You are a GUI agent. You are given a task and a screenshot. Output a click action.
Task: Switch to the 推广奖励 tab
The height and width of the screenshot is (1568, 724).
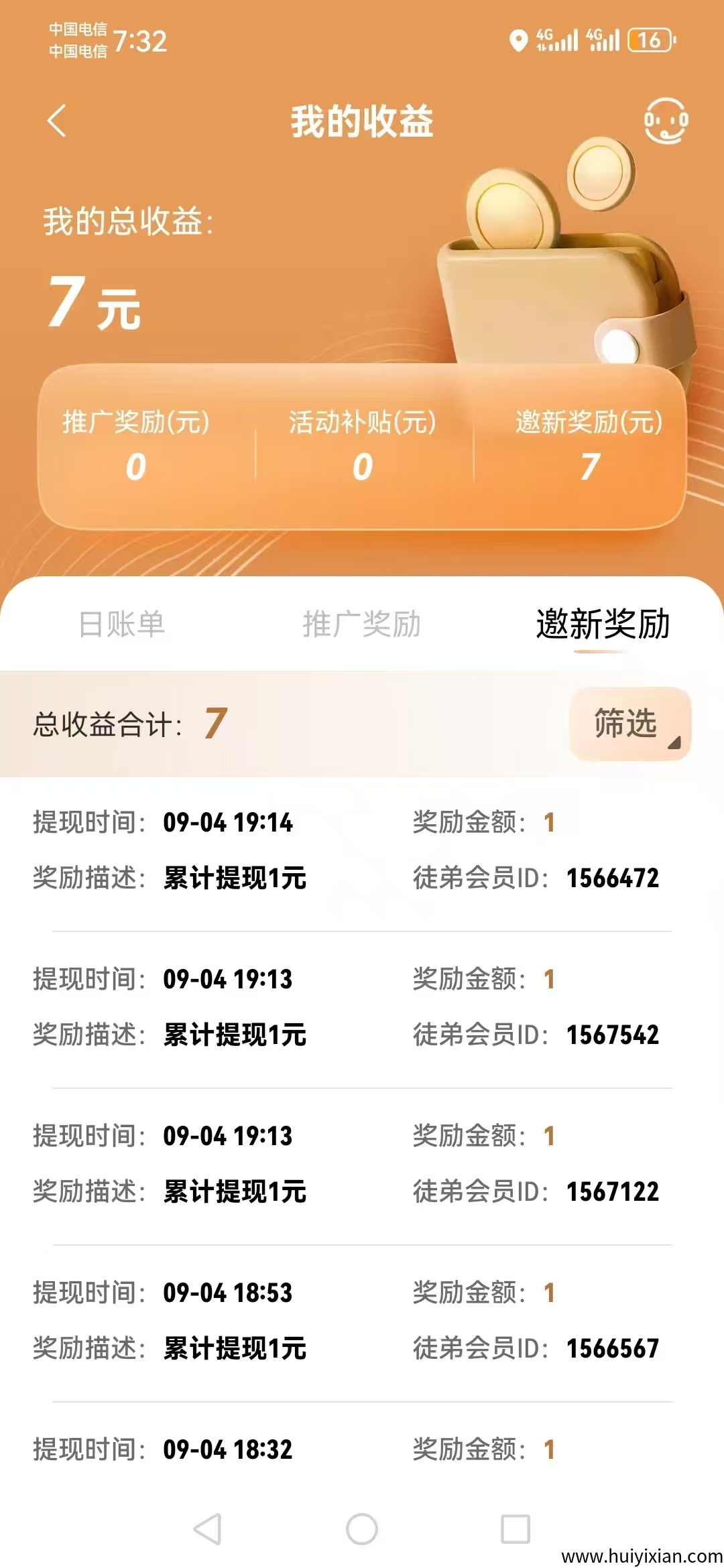coord(362,625)
